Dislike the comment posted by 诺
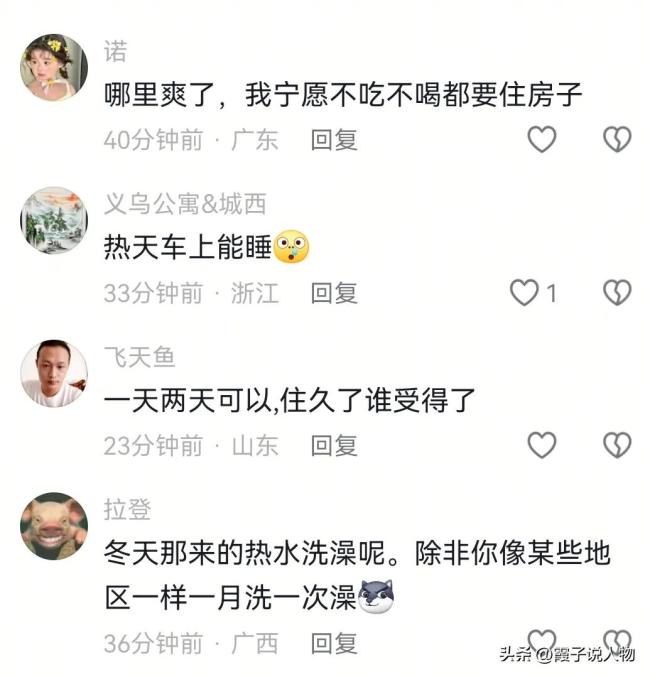The height and width of the screenshot is (677, 650). coord(617,140)
